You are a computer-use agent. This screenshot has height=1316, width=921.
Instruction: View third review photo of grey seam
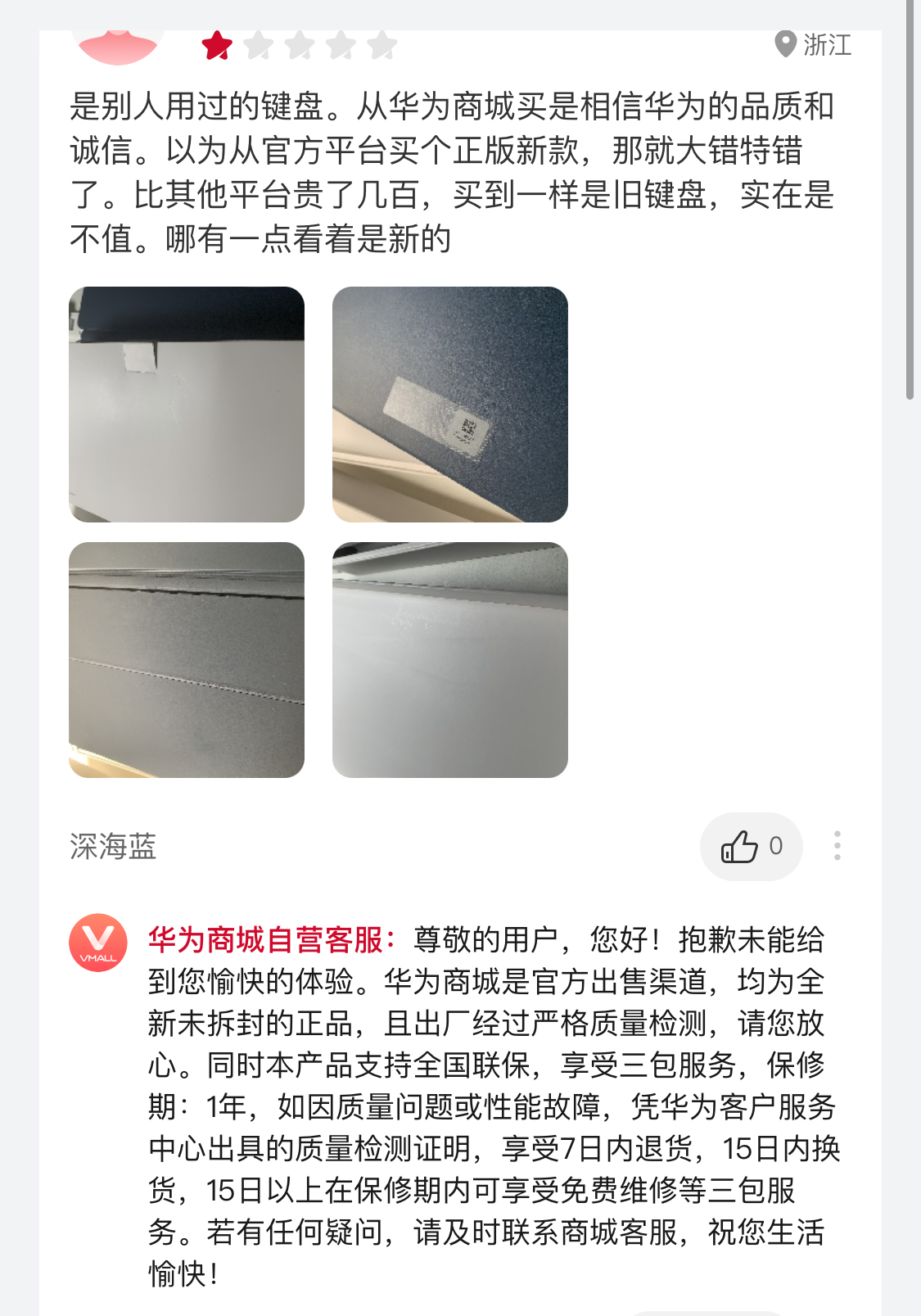tap(187, 660)
